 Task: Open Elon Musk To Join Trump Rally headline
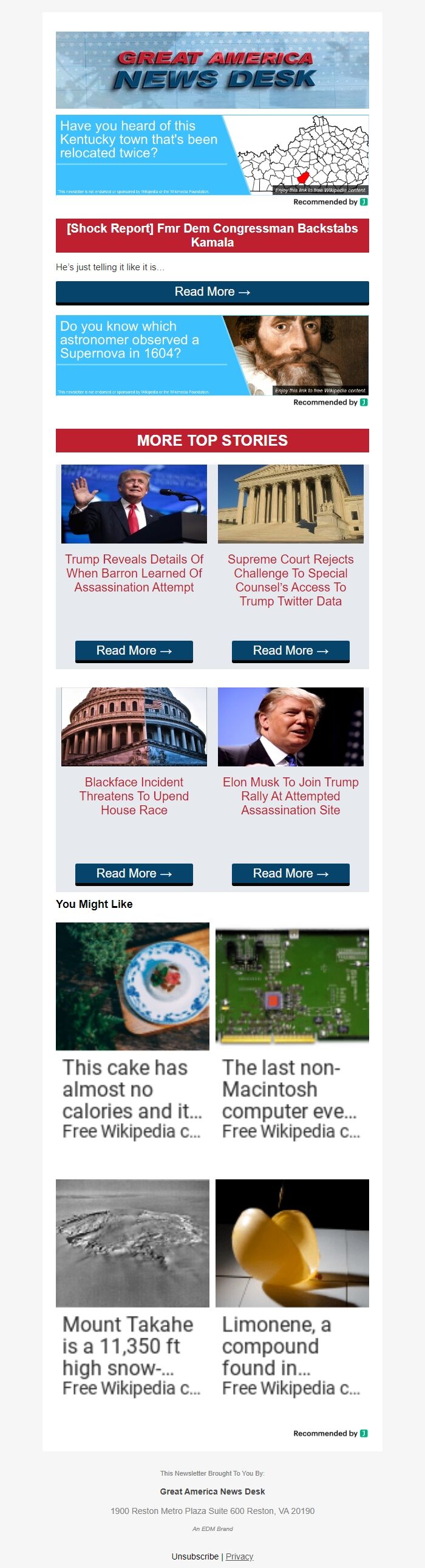tap(290, 796)
